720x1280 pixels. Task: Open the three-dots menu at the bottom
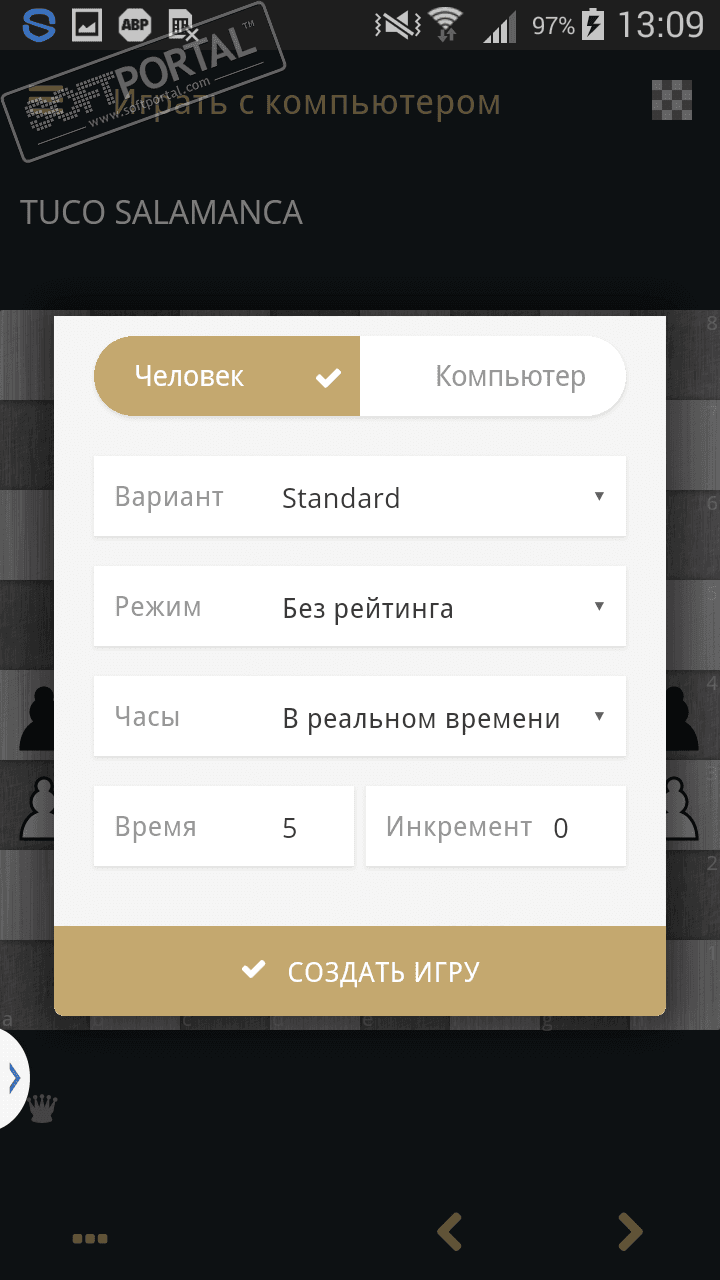pos(90,1238)
